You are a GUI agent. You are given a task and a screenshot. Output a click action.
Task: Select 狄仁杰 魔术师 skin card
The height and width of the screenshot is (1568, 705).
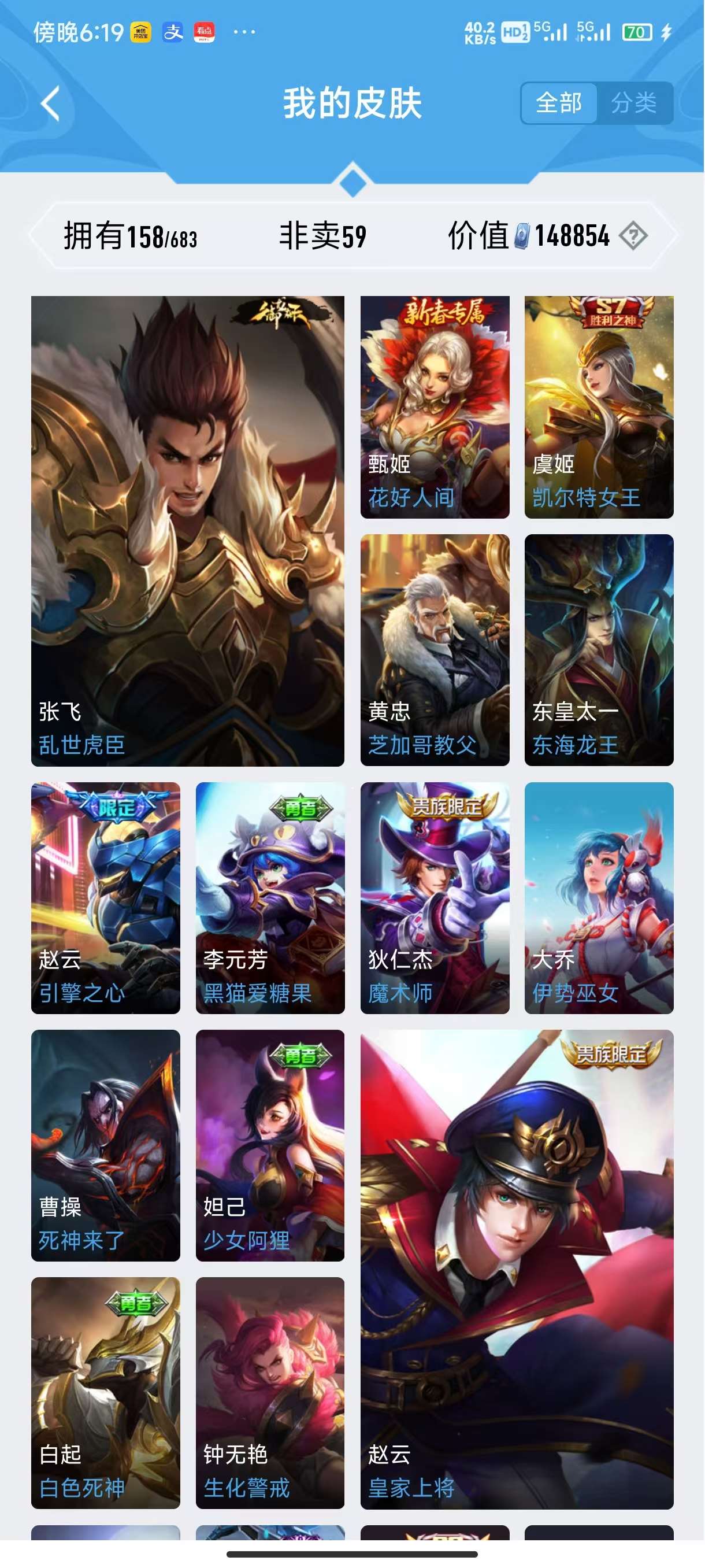(435, 897)
